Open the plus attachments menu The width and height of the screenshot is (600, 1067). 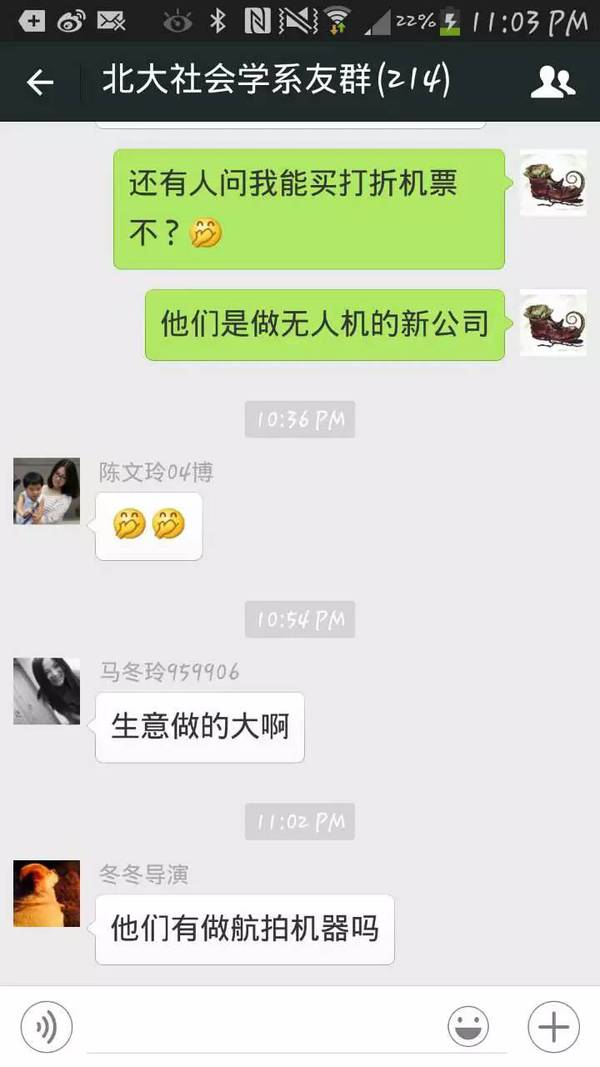553,1026
